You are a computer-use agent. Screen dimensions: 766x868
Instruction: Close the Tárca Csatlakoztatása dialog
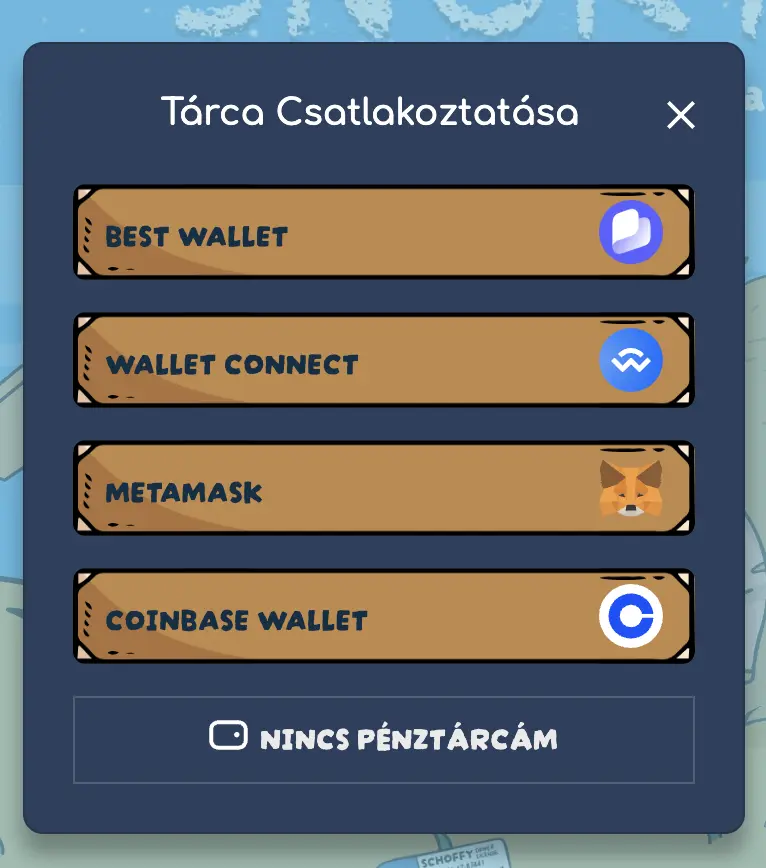pyautogui.click(x=680, y=116)
